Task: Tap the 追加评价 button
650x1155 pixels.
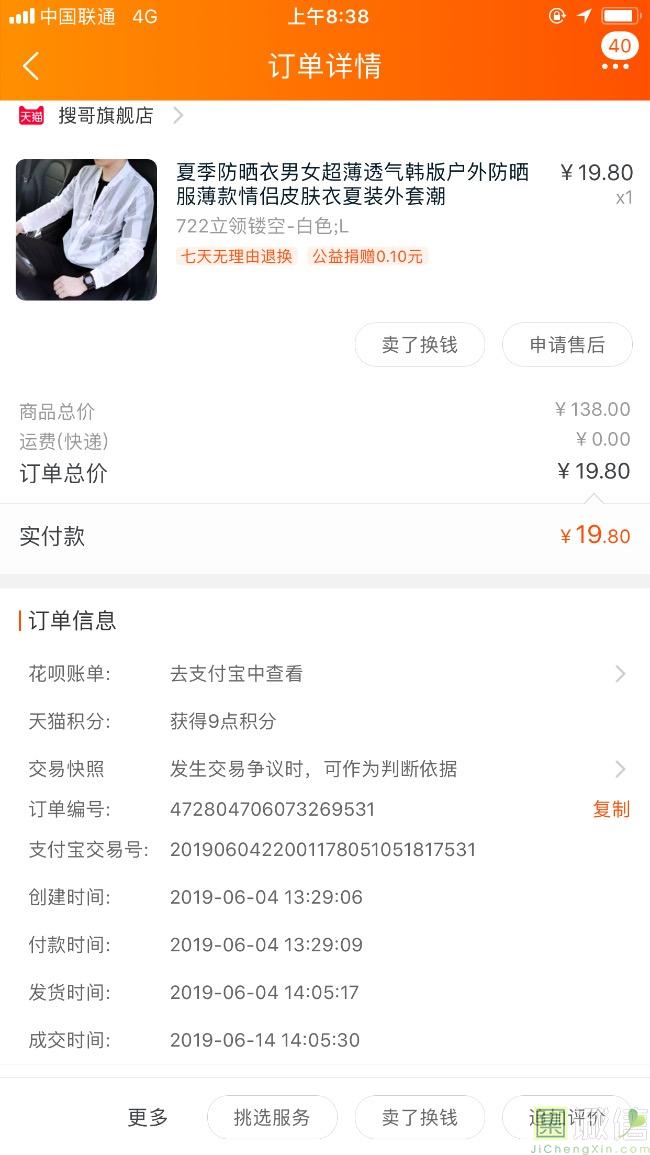Action: pos(567,1118)
